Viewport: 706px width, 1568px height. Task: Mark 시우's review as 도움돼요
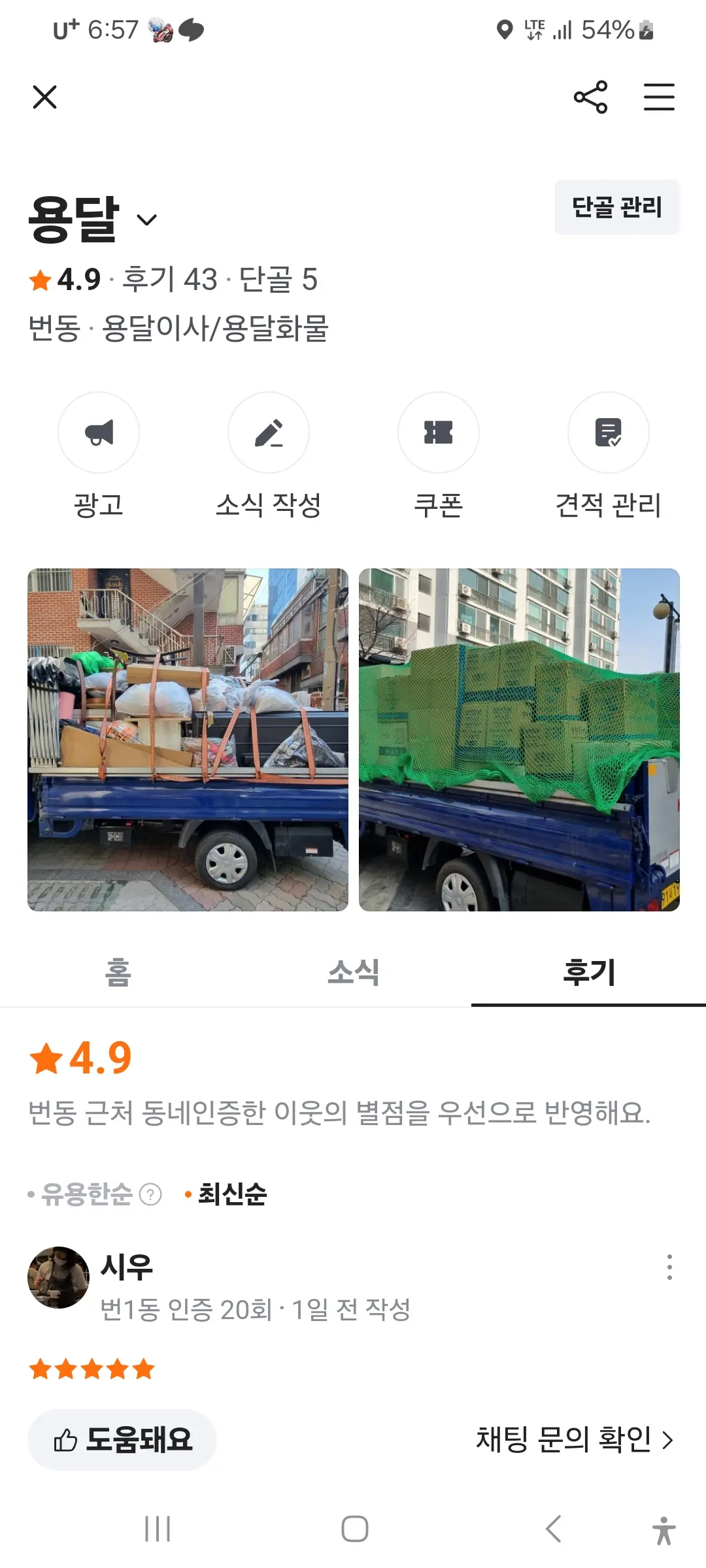(x=122, y=1440)
